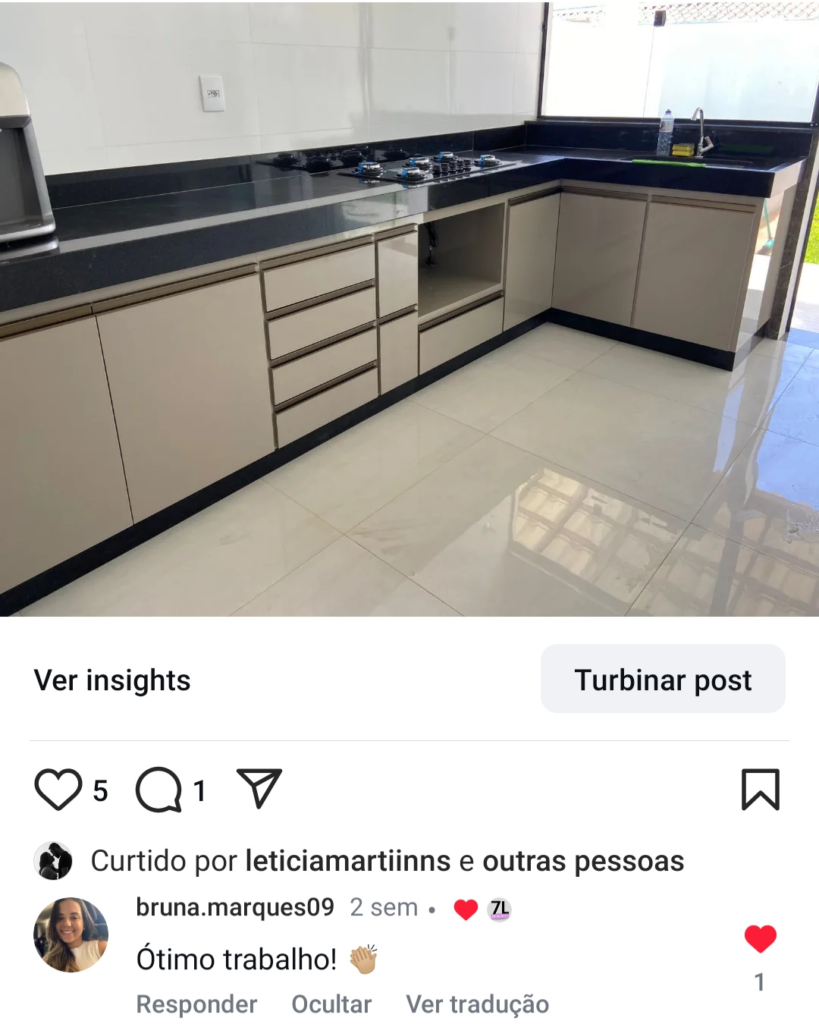The image size is (819, 1024).
Task: Open the bruna.marques09 username link
Action: [235, 908]
